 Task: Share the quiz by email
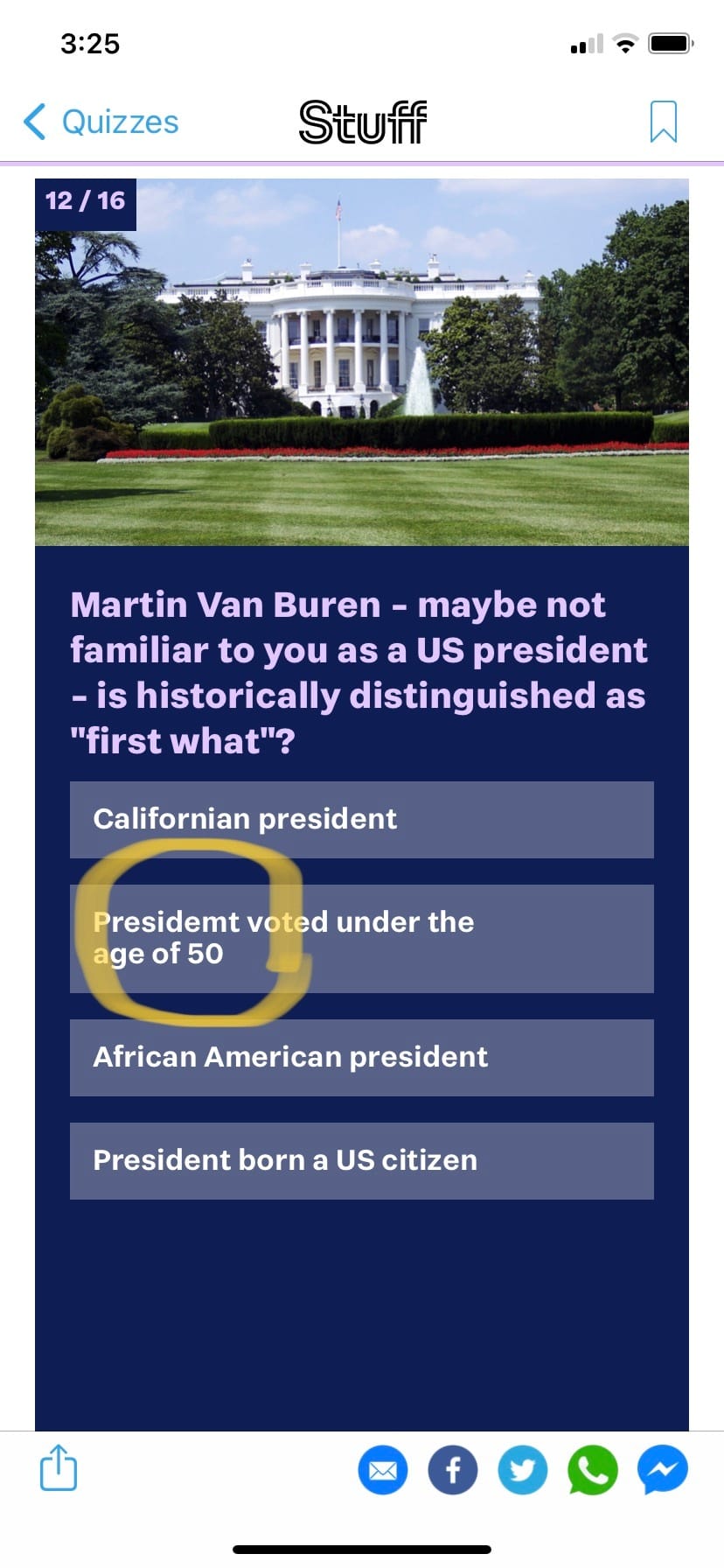click(x=383, y=1470)
